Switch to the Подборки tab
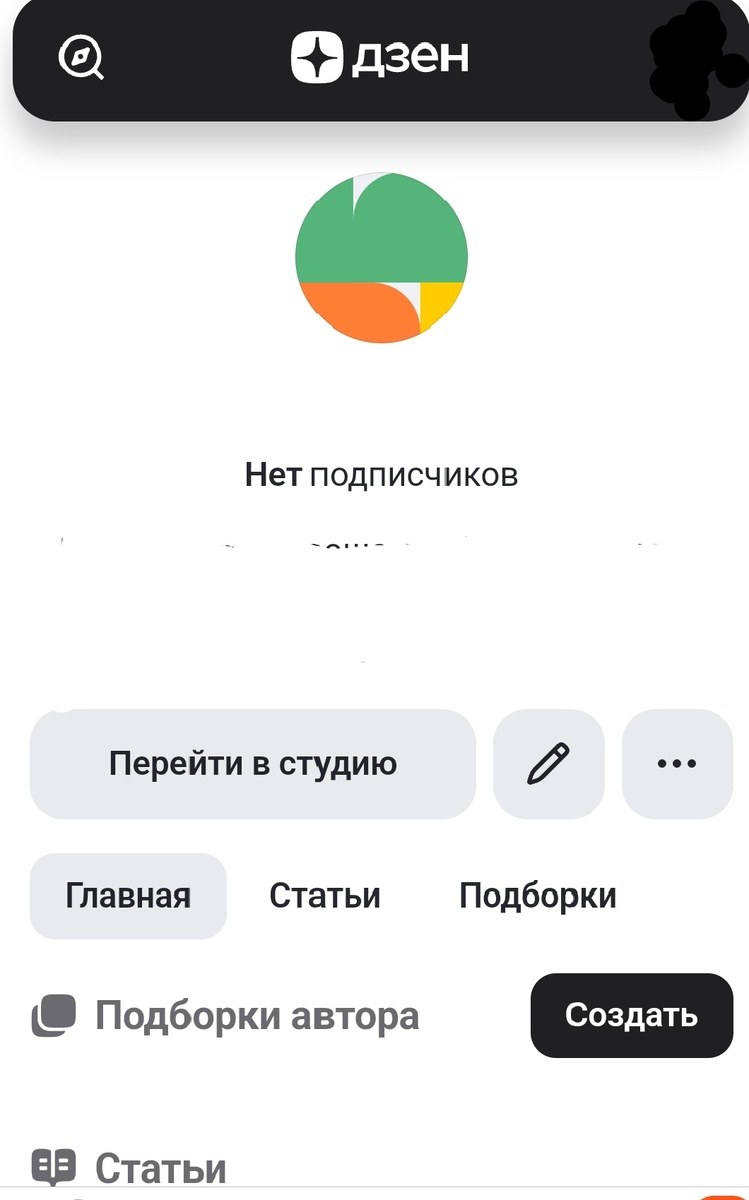The image size is (749, 1200). (x=540, y=896)
